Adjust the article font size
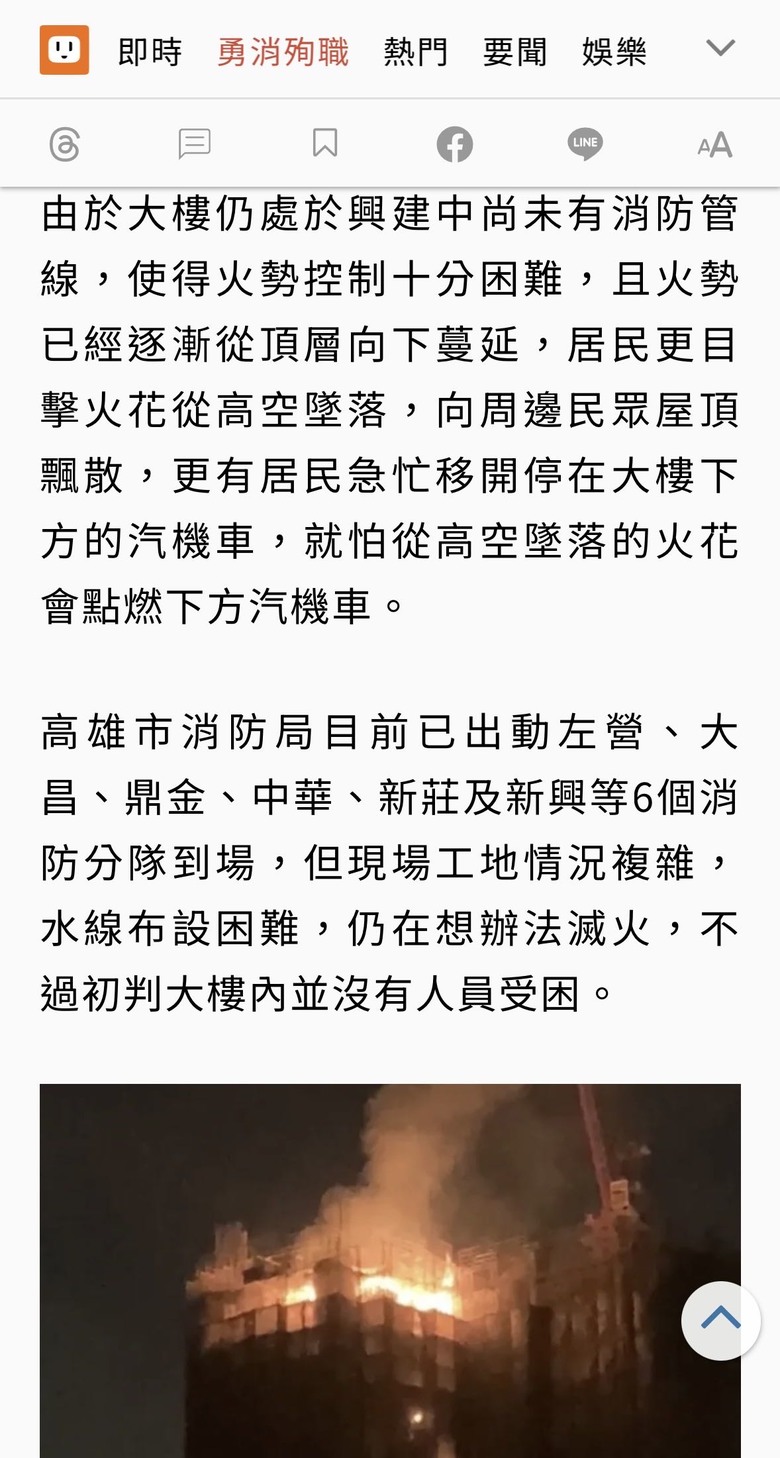 [715, 146]
